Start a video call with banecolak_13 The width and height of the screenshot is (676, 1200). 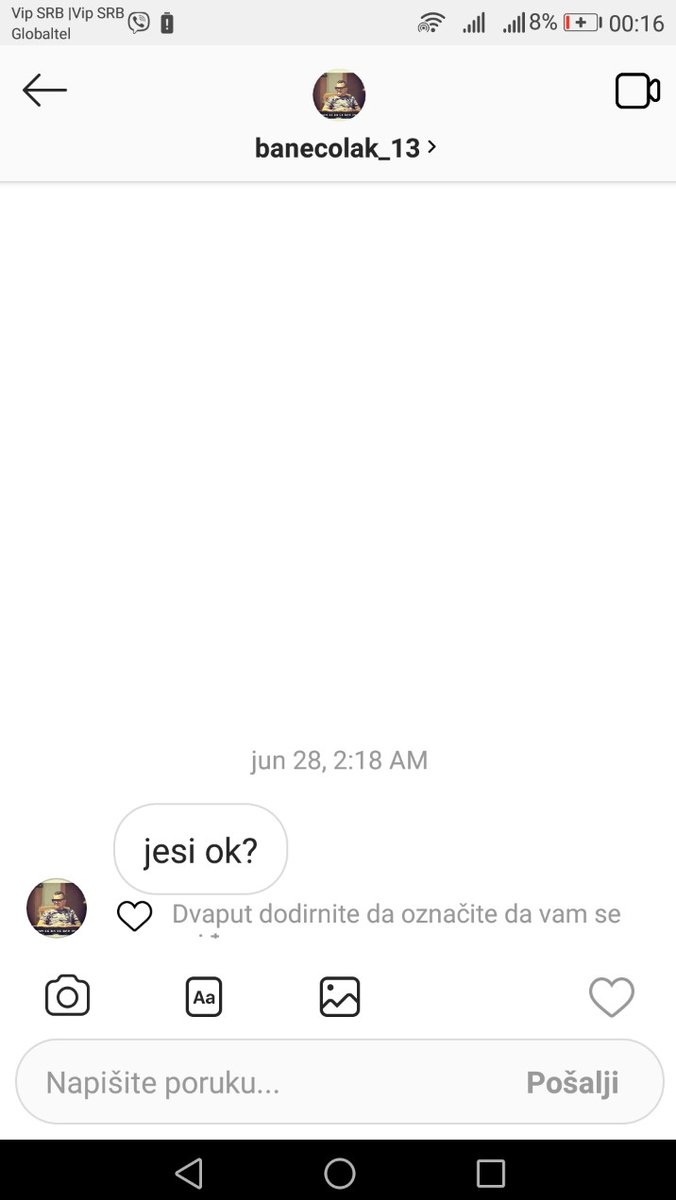tap(637, 91)
